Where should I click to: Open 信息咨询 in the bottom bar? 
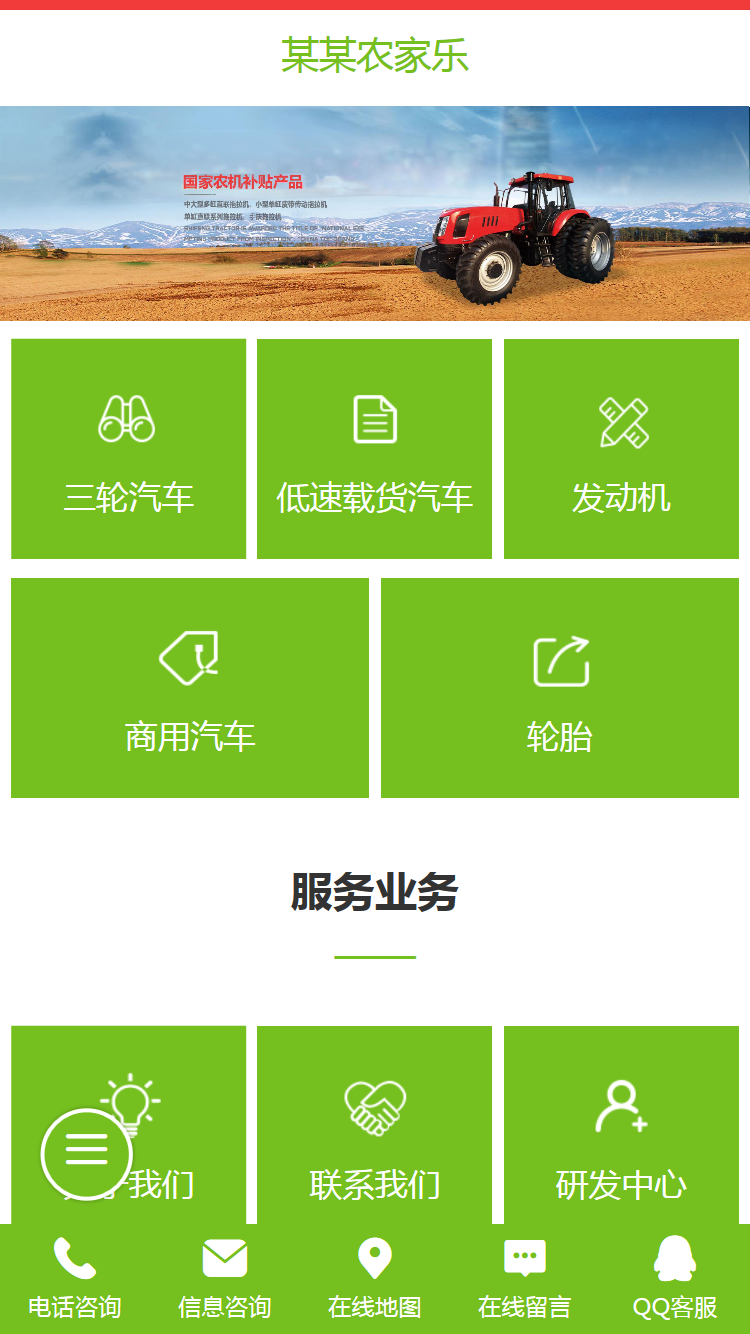pyautogui.click(x=225, y=1279)
